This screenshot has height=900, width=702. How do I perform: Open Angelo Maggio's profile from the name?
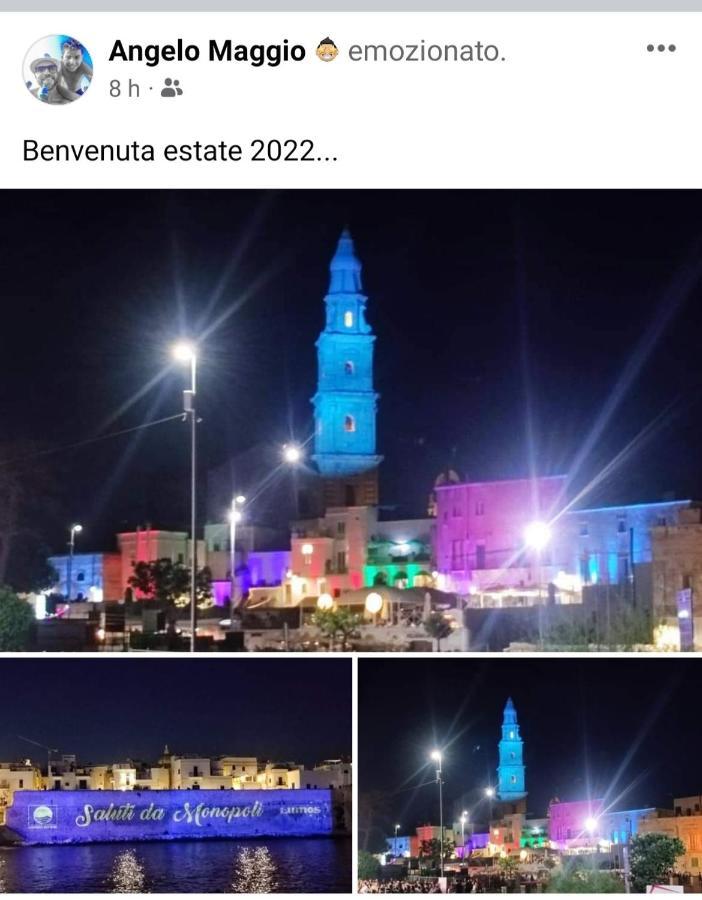click(206, 51)
